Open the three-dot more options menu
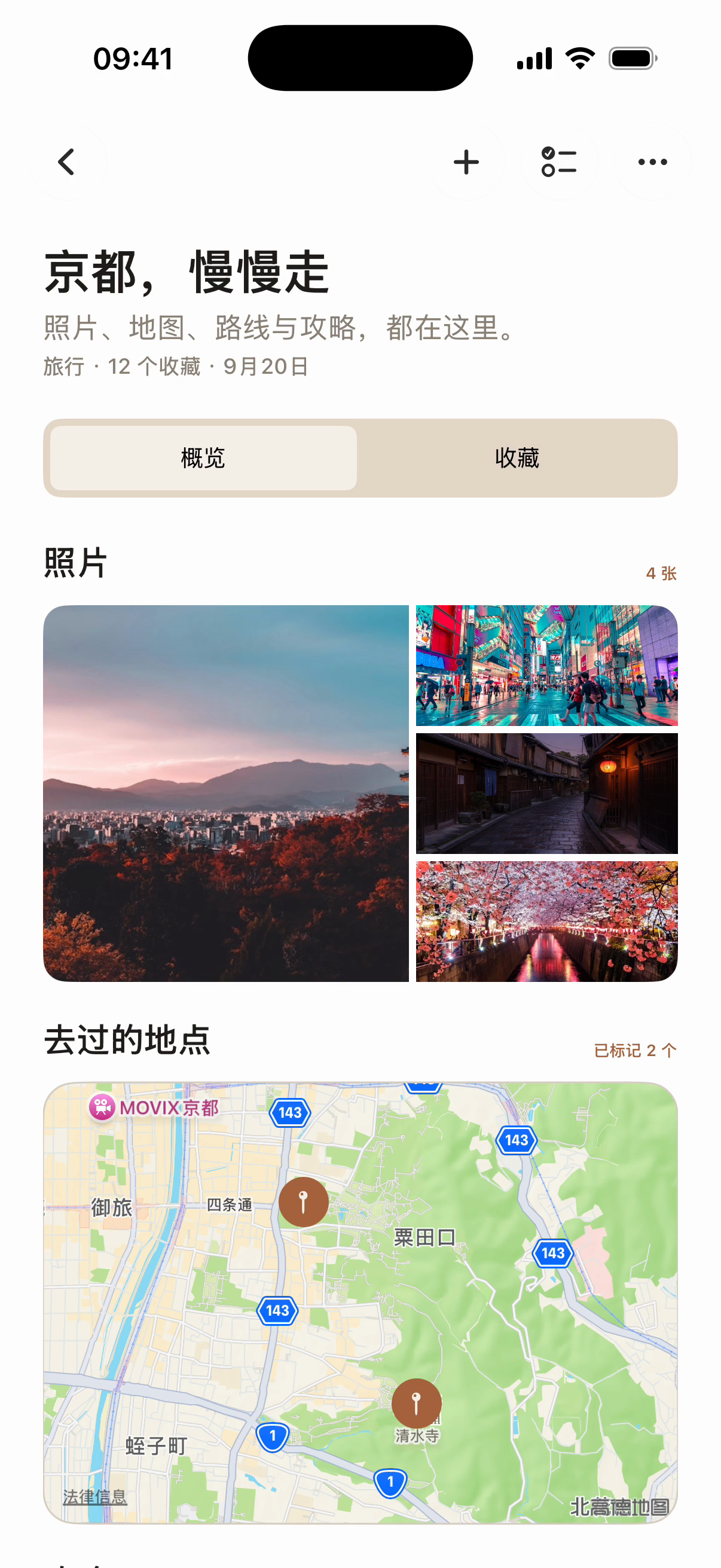Image resolution: width=721 pixels, height=1568 pixels. pos(652,162)
